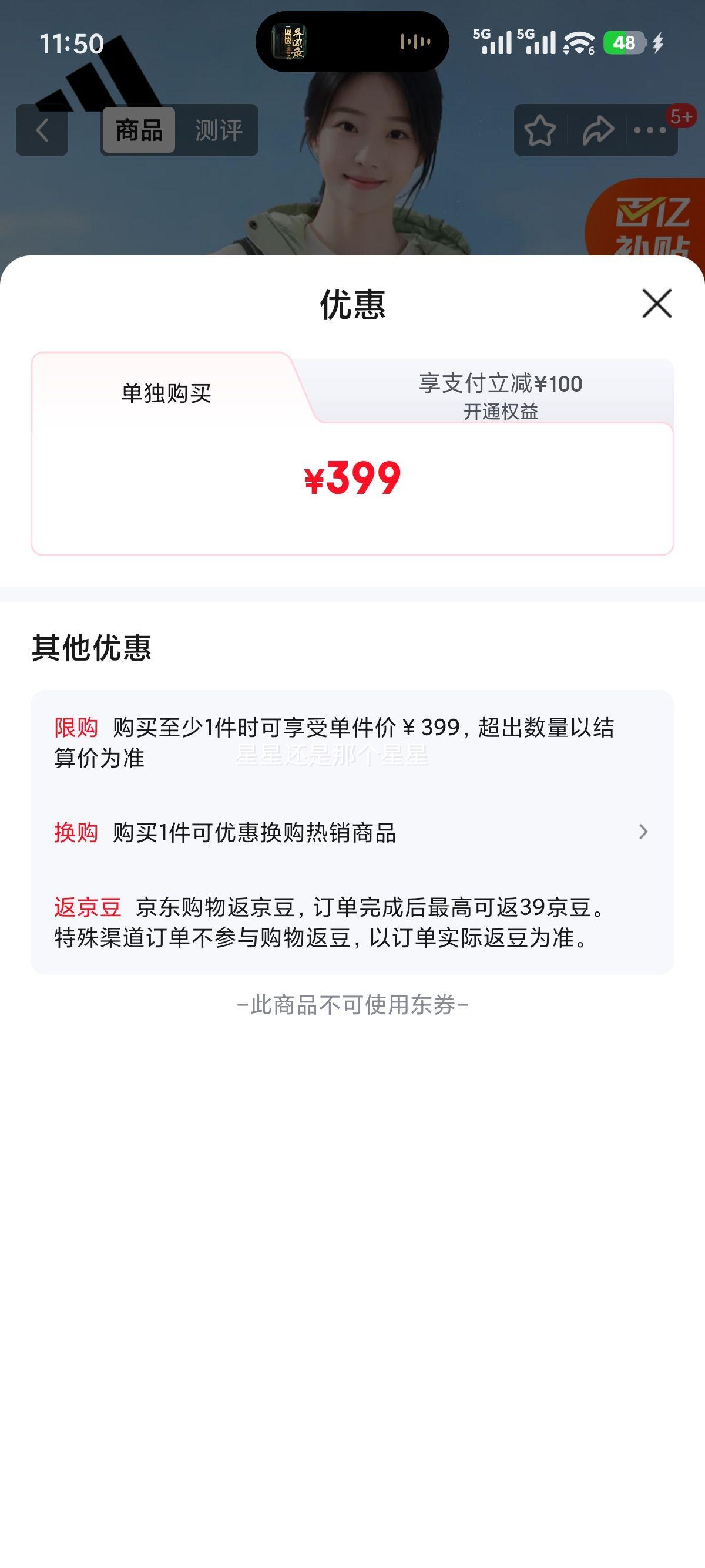The height and width of the screenshot is (1568, 705).
Task: Tap the 11:50 time display
Action: point(73,44)
